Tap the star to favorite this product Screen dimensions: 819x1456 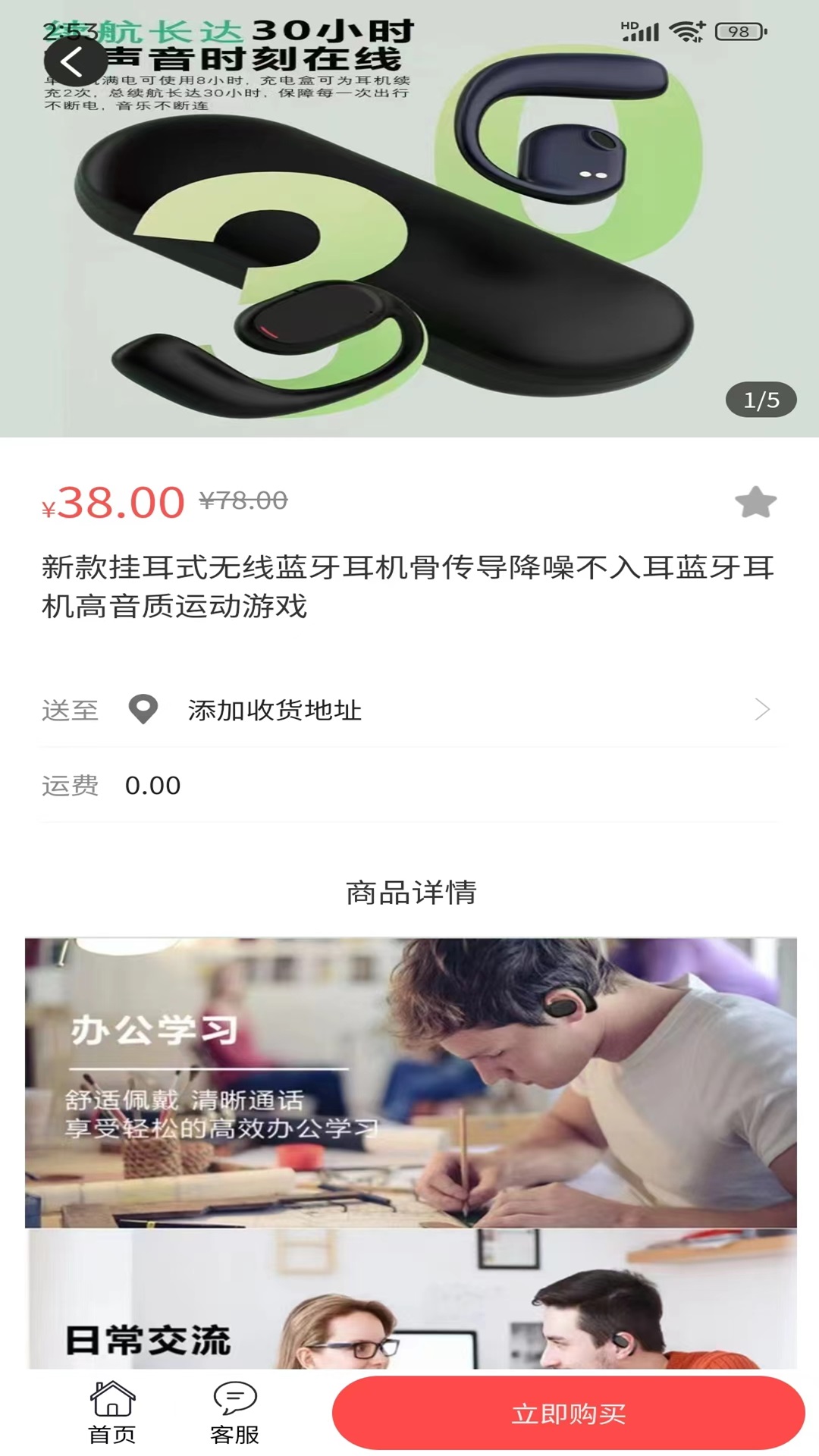pyautogui.click(x=755, y=500)
